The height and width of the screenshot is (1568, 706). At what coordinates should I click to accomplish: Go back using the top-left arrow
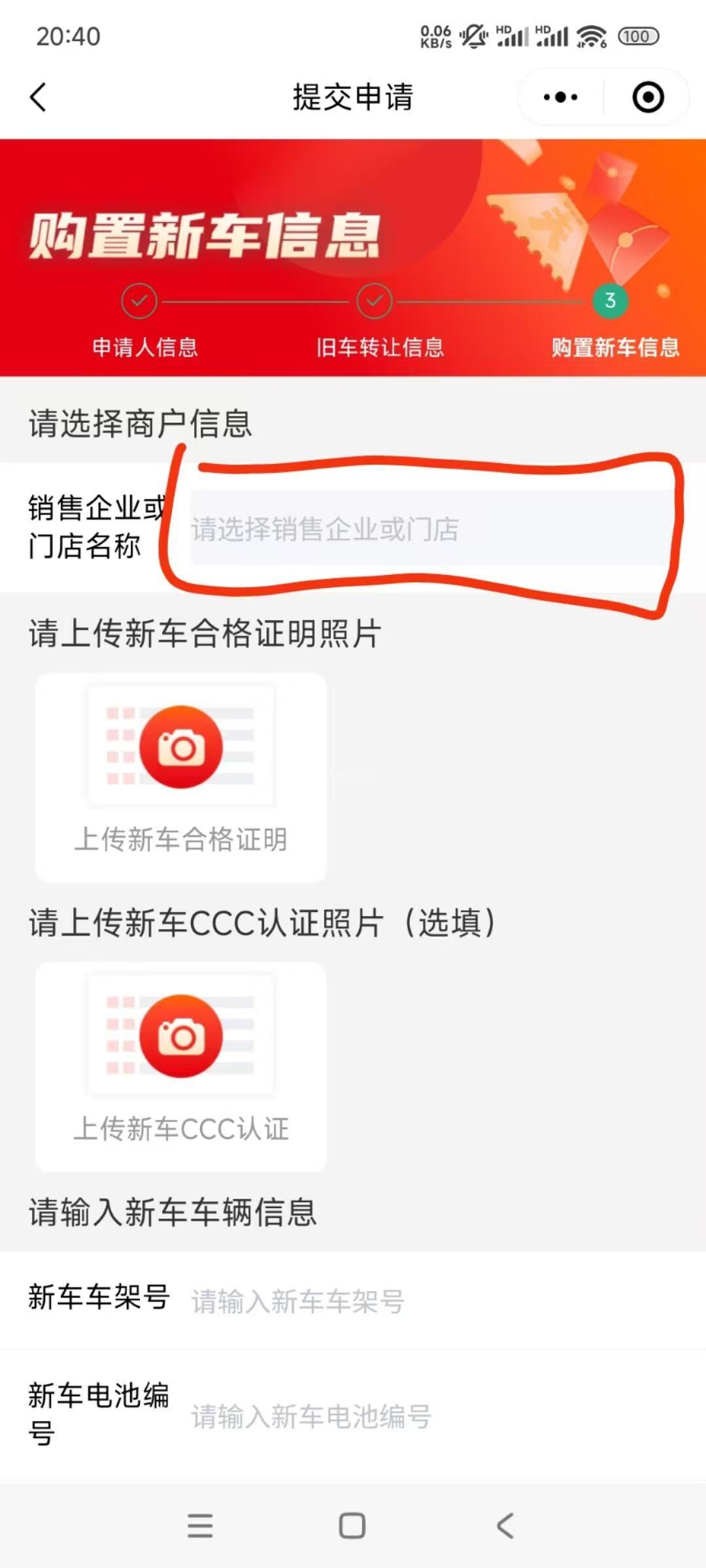pos(39,97)
